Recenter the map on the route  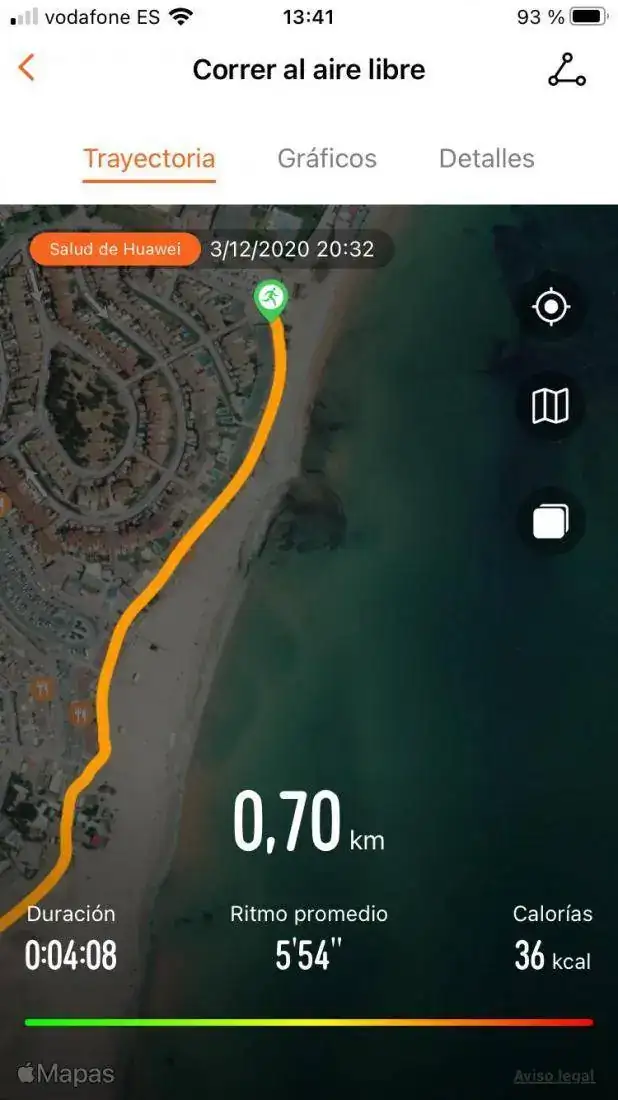[551, 307]
